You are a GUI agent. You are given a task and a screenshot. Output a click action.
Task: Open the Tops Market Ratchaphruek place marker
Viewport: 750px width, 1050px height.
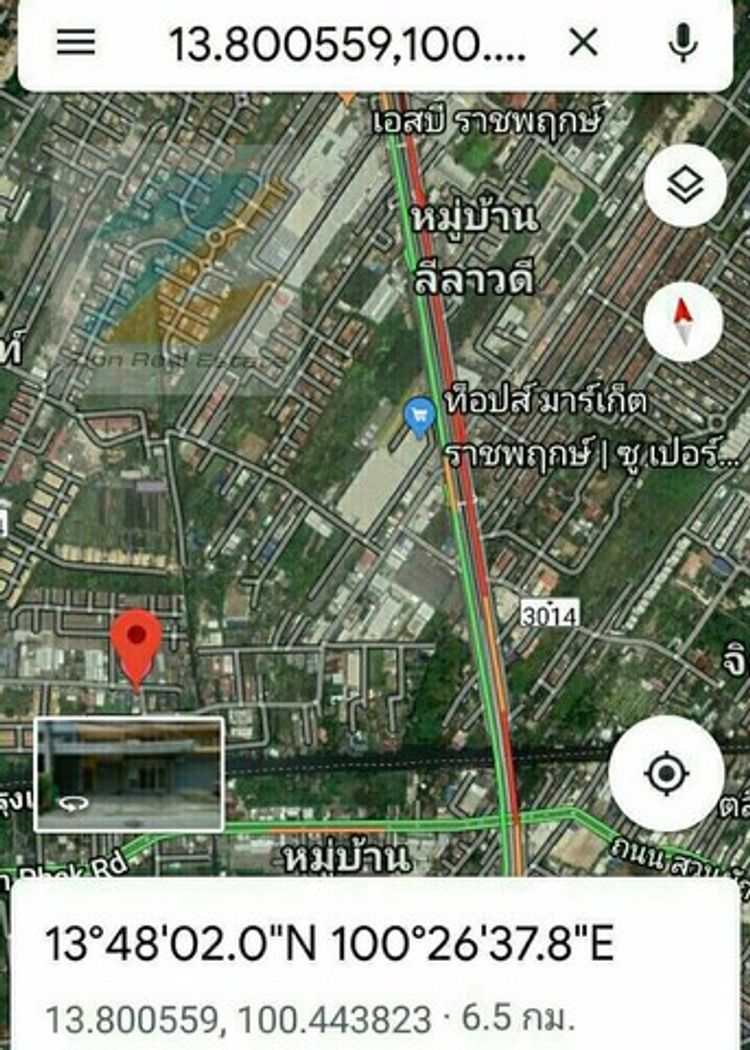(x=419, y=413)
